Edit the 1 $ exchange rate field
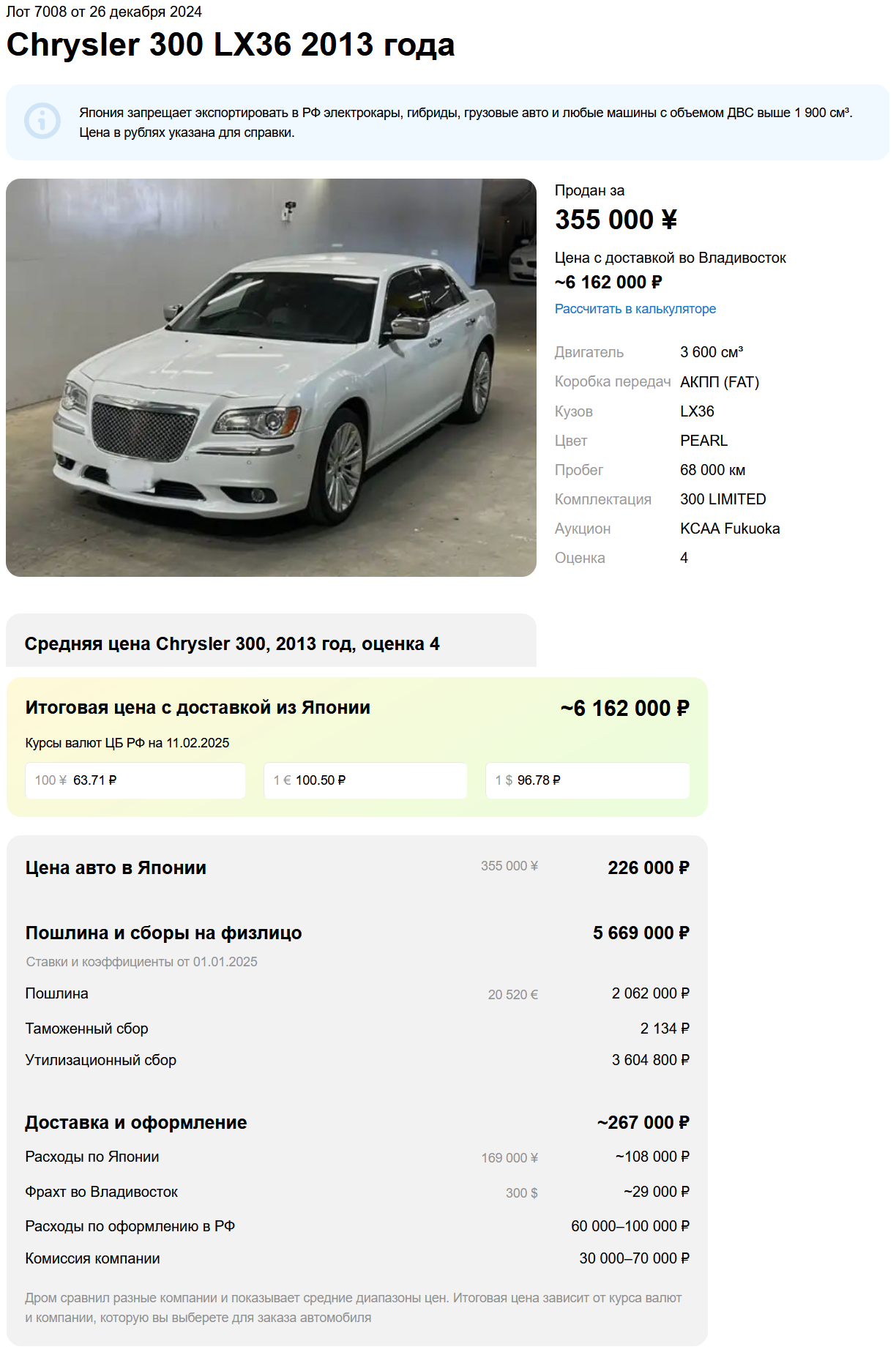Image resolution: width=896 pixels, height=1355 pixels. (x=587, y=780)
